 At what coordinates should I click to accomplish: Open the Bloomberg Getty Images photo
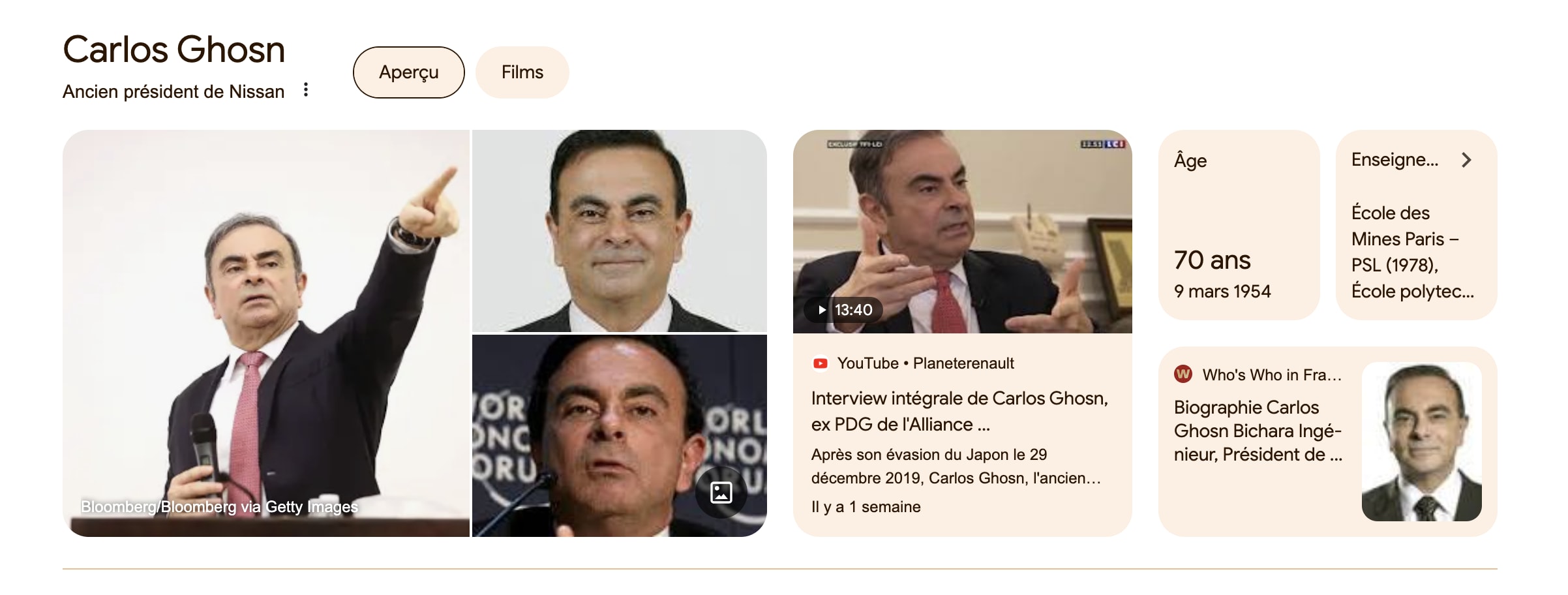tap(265, 333)
